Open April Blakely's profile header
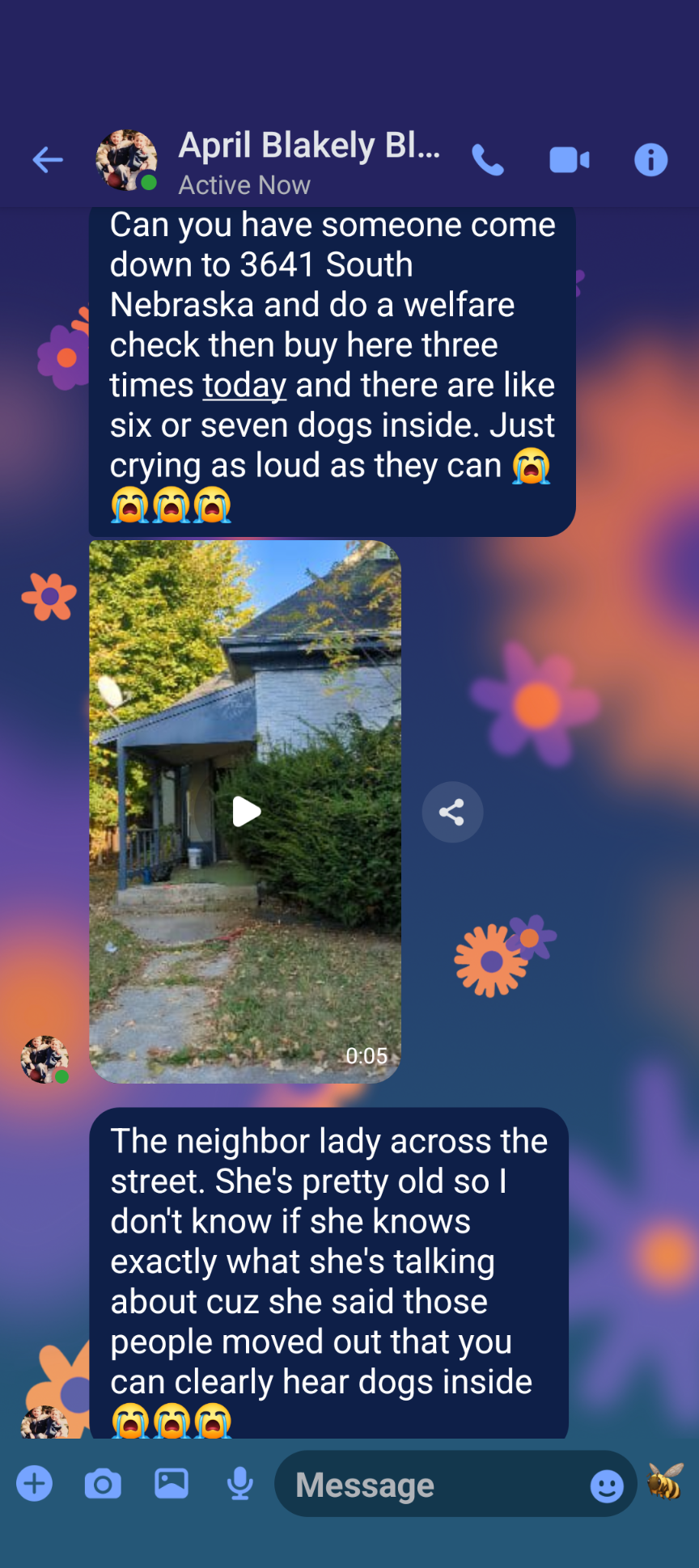The image size is (699, 1568). coord(307,162)
